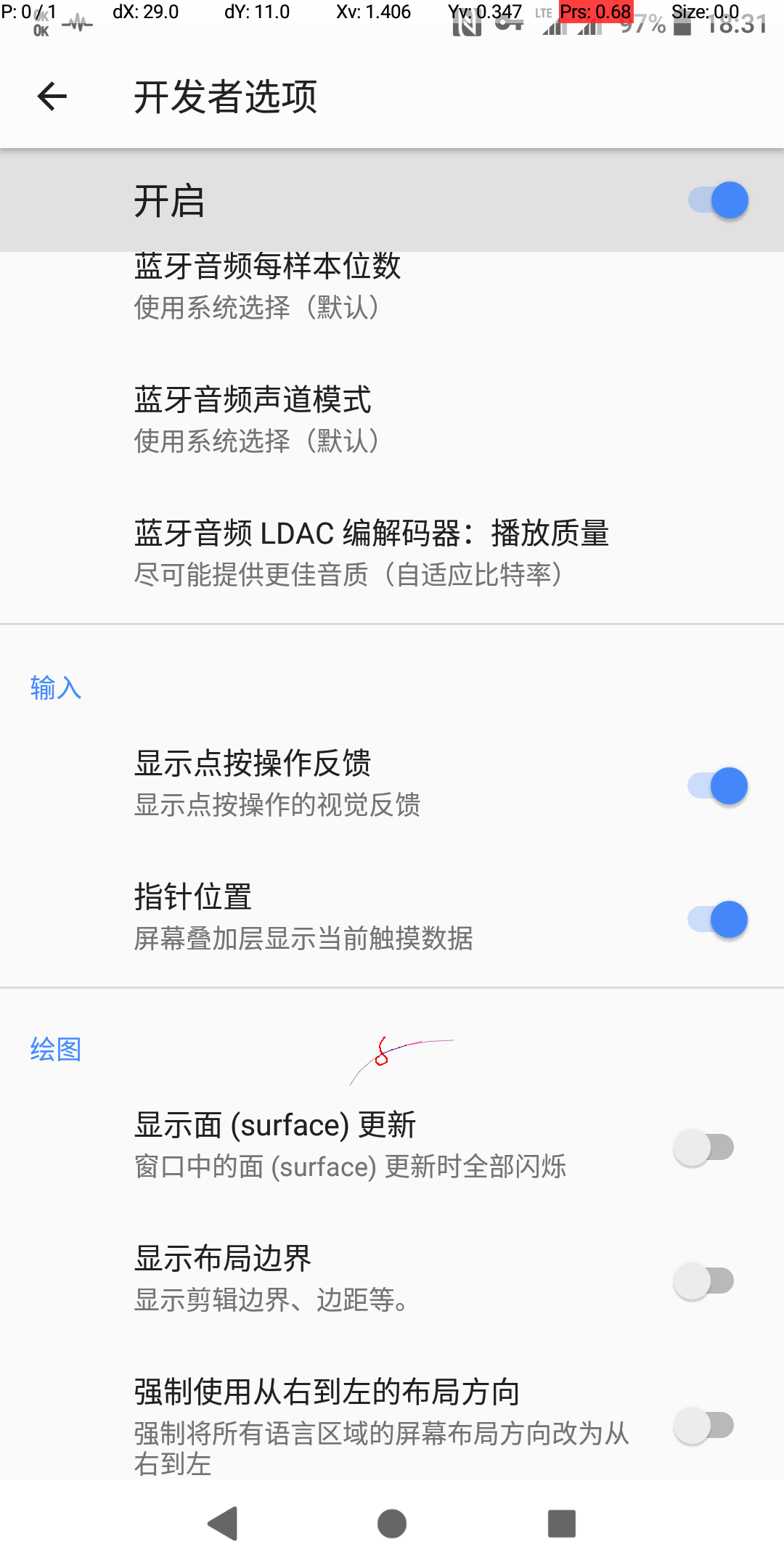Turn off the 开启 developer options switch
Image resolution: width=784 pixels, height=1568 pixels.
[717, 200]
